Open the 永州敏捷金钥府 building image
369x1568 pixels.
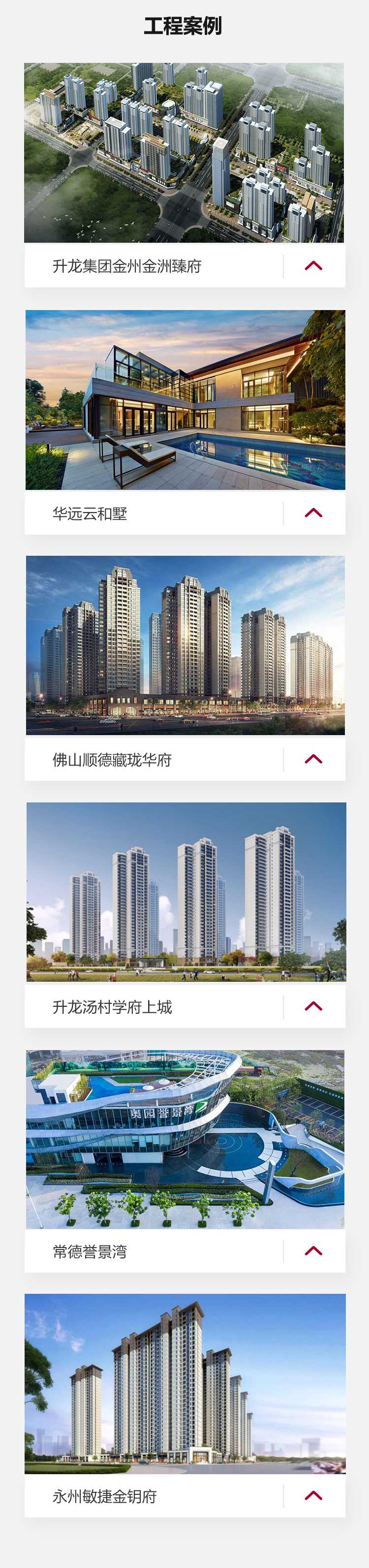185,1384
